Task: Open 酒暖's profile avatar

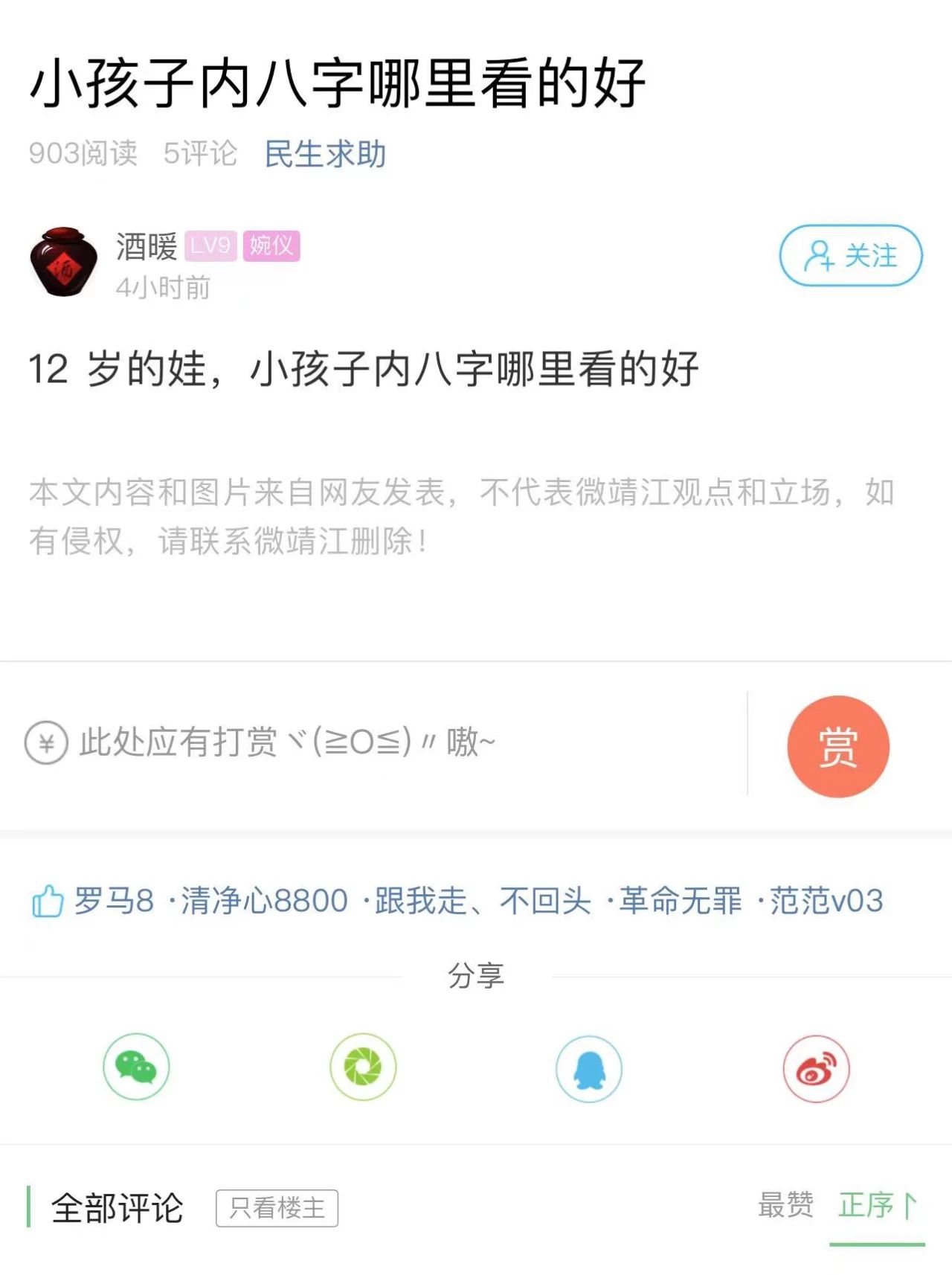Action: click(63, 262)
